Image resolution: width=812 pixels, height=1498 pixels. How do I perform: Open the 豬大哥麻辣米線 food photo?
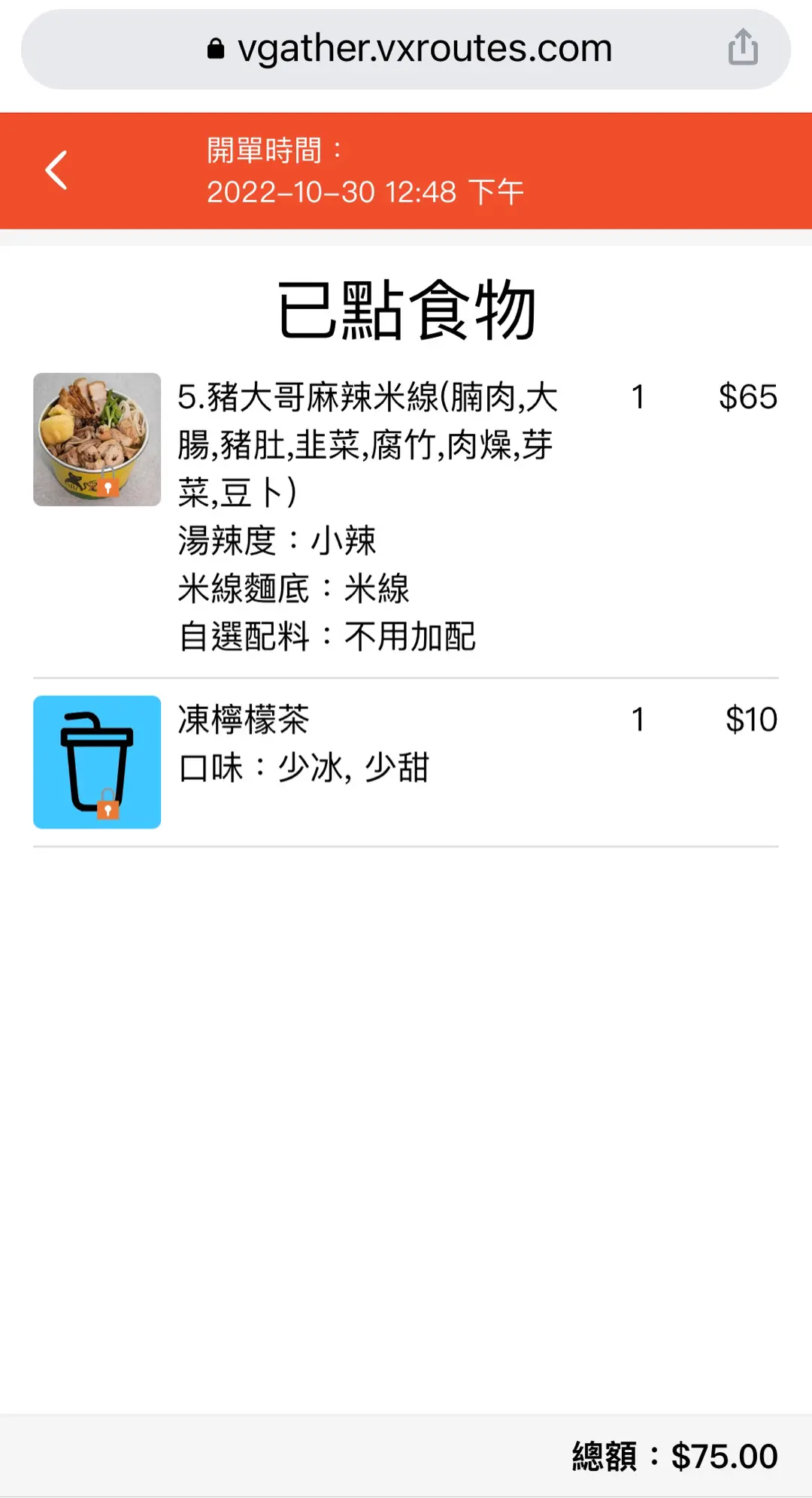97,439
